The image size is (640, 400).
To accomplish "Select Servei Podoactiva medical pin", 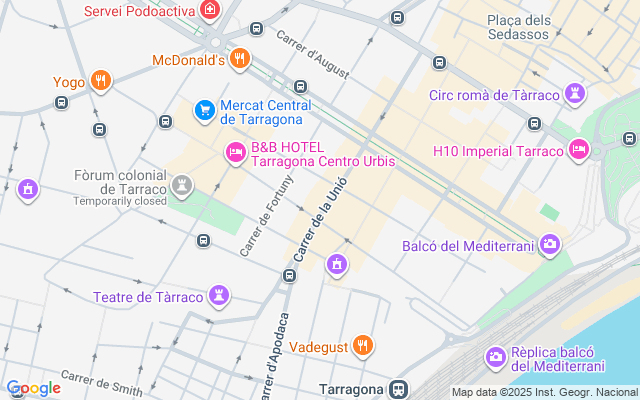I will [x=210, y=11].
